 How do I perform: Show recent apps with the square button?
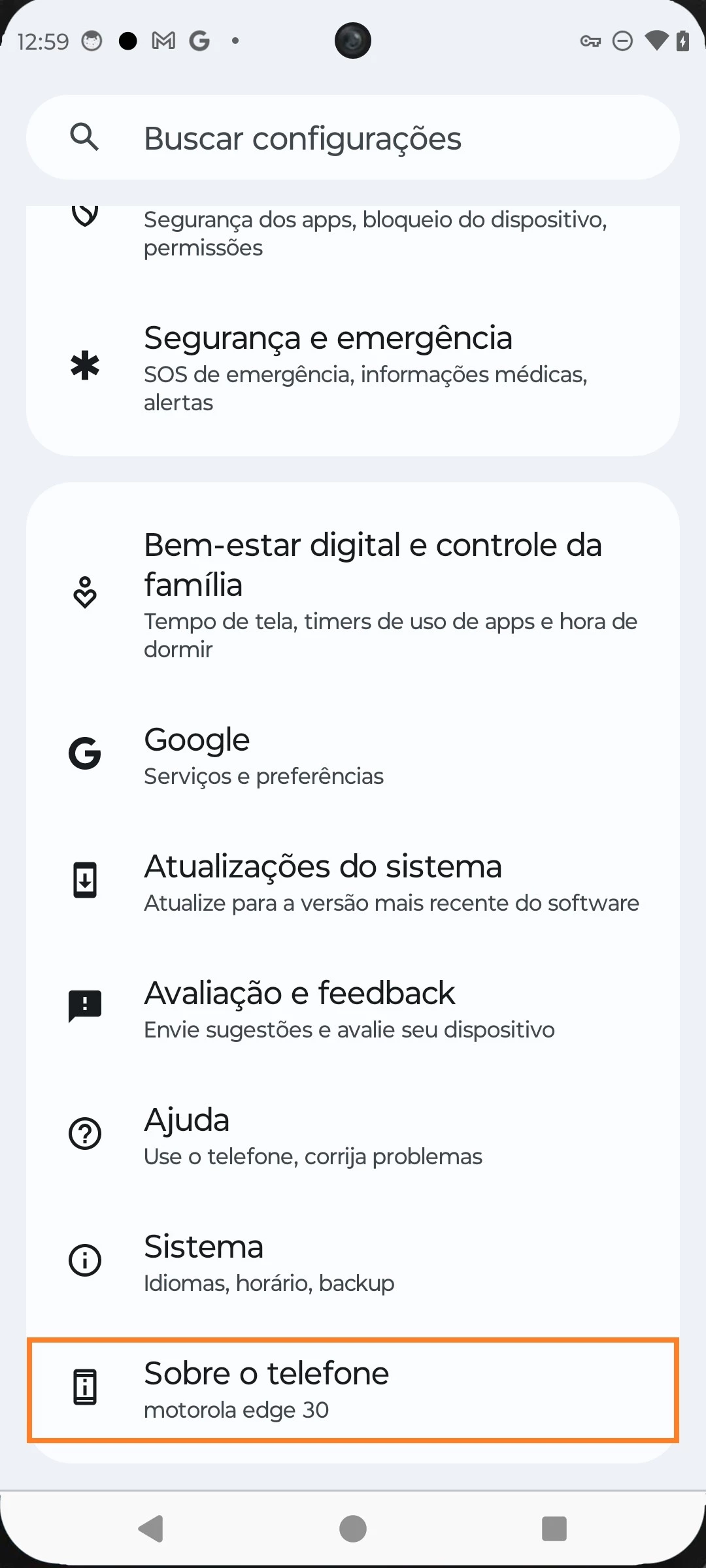(554, 1529)
